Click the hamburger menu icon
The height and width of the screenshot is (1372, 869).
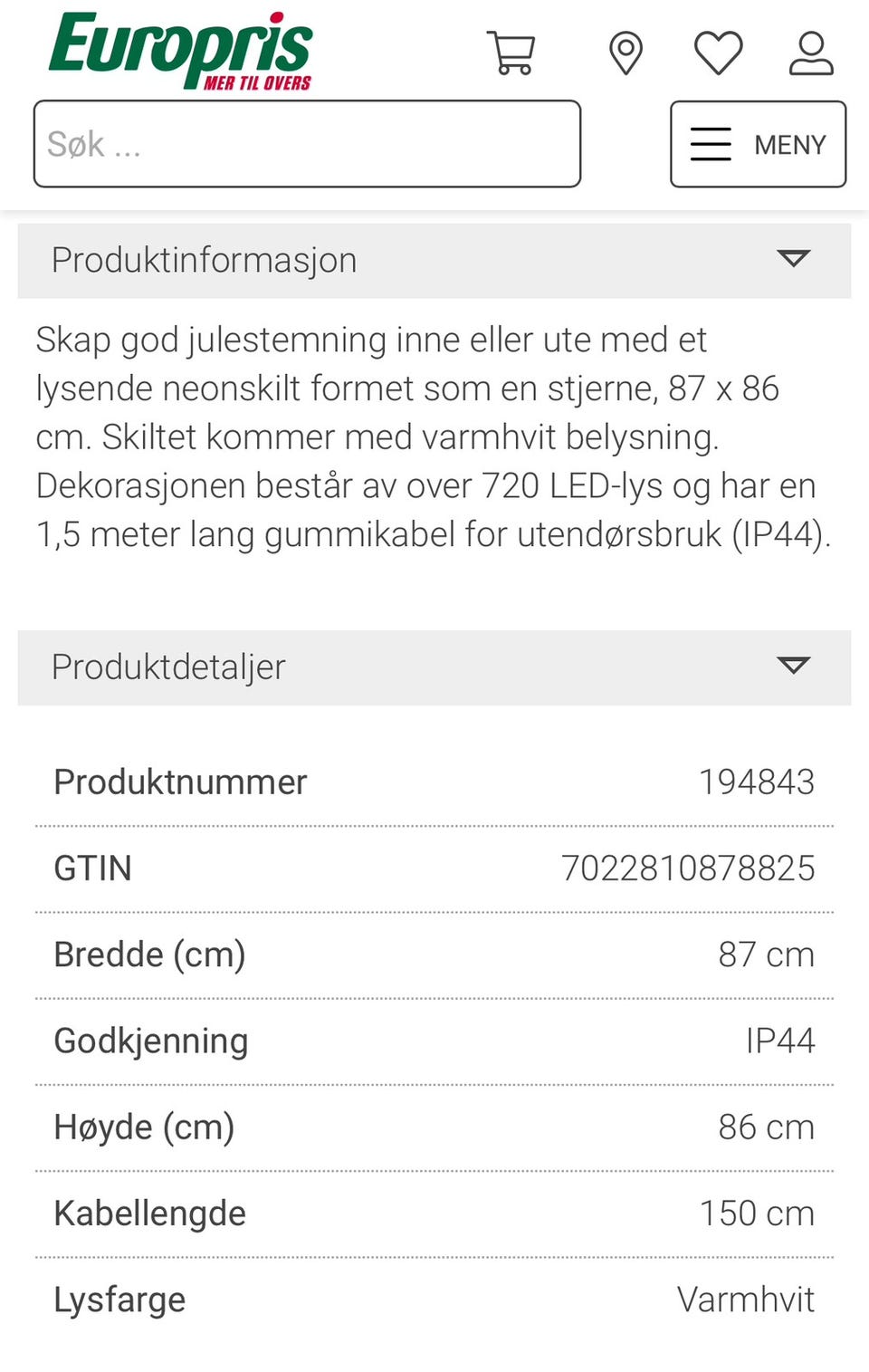tap(711, 144)
